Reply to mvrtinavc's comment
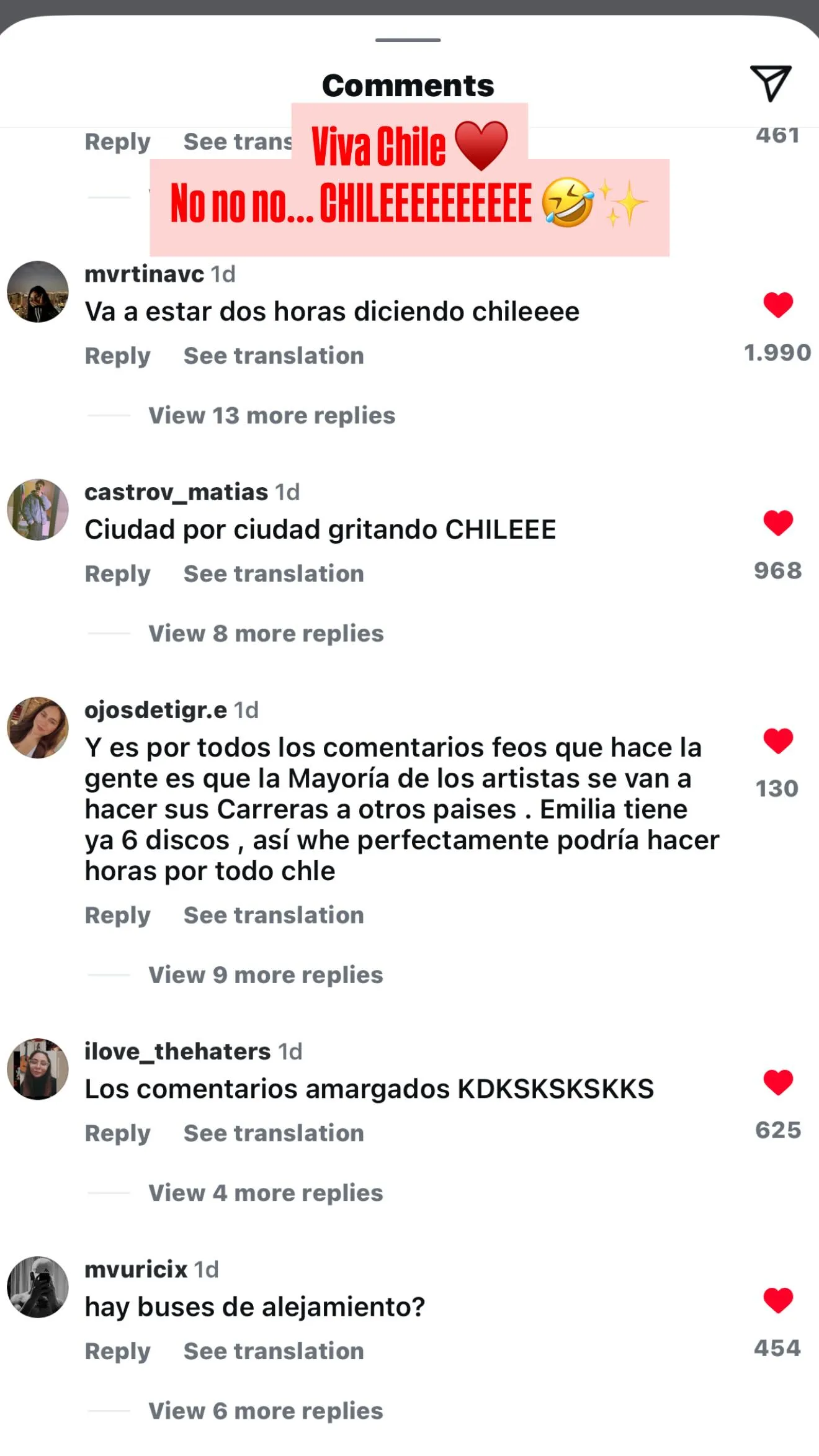The height and width of the screenshot is (1456, 819). 117,356
